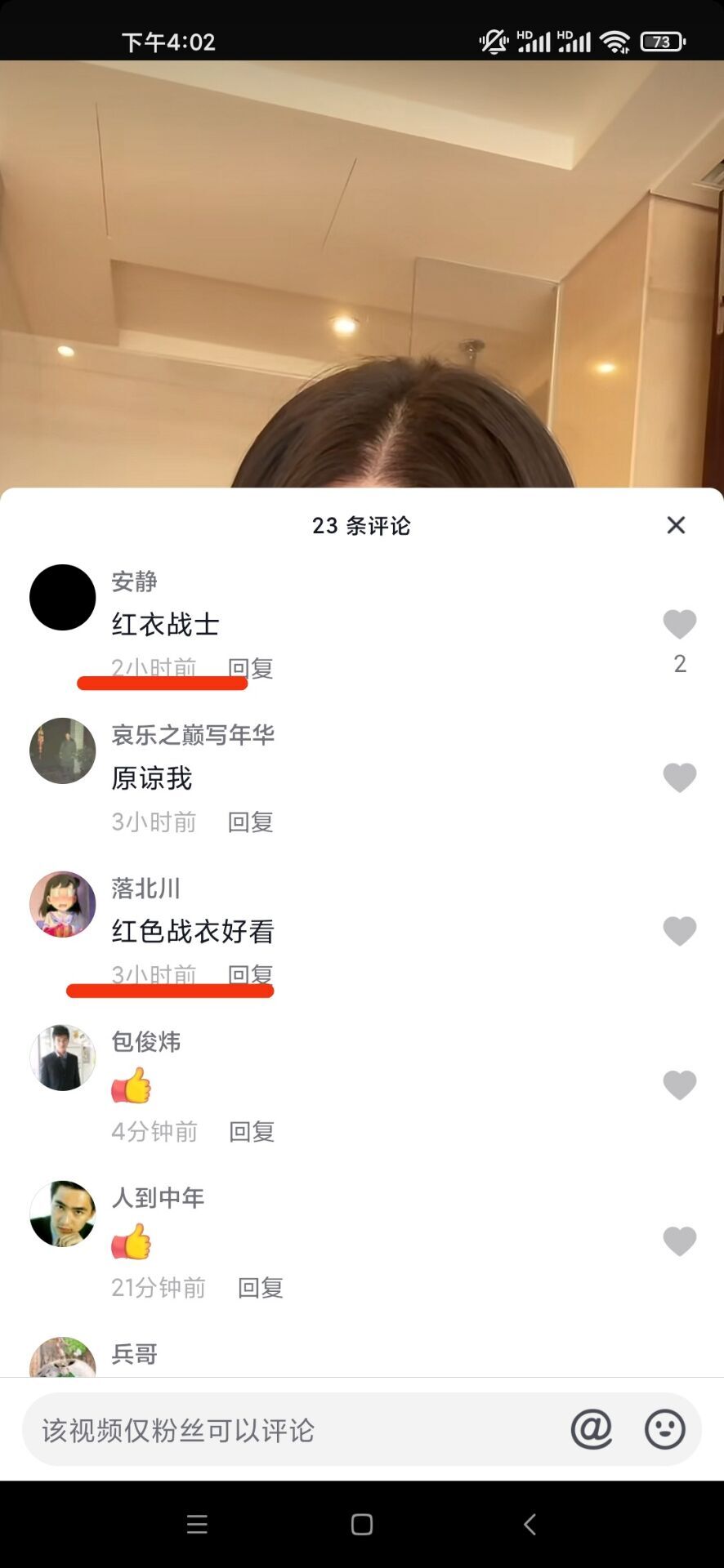Open 哀乐之巅写年华's profile avatar
724x1568 pixels.
click(x=63, y=751)
